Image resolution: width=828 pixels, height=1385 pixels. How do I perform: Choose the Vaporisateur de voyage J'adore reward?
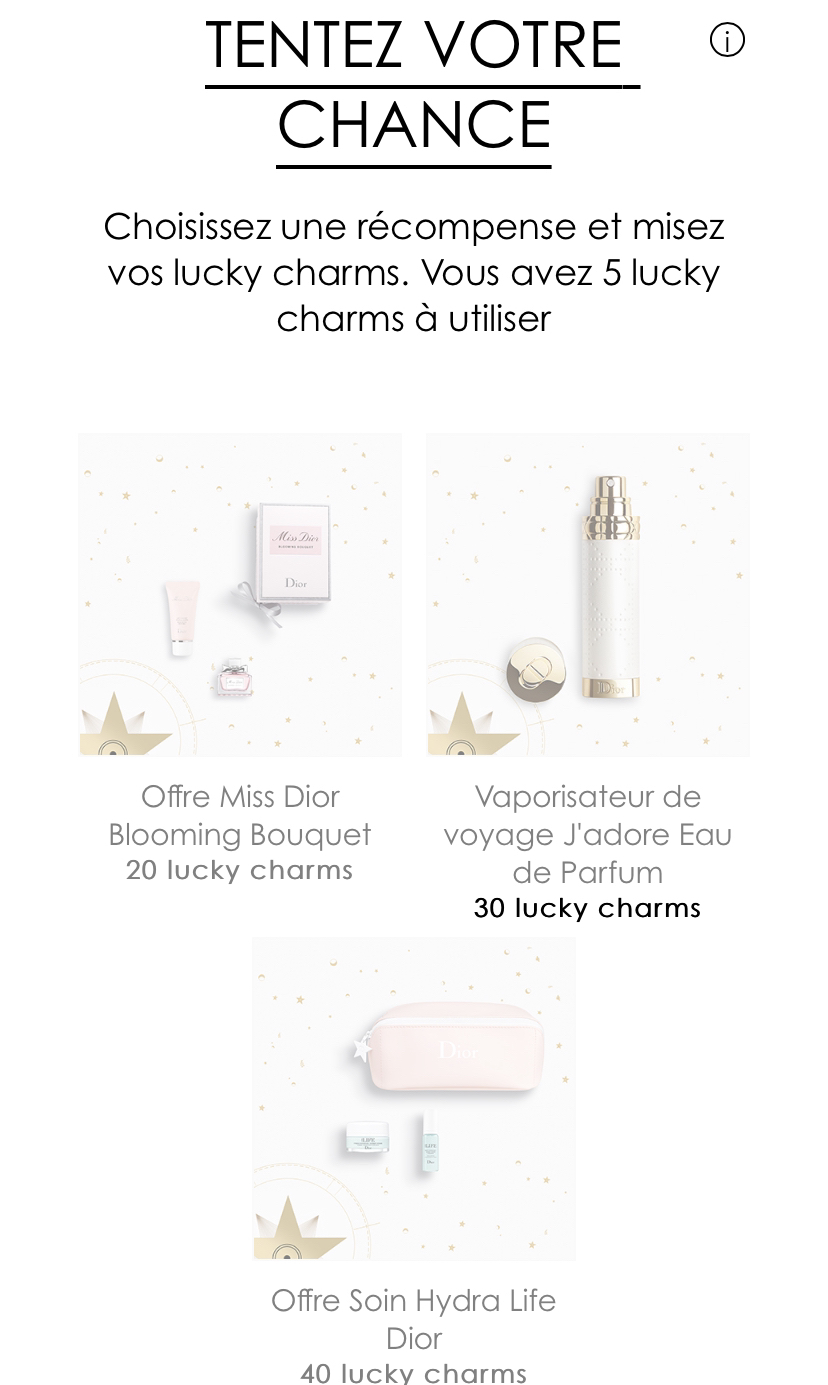point(587,595)
